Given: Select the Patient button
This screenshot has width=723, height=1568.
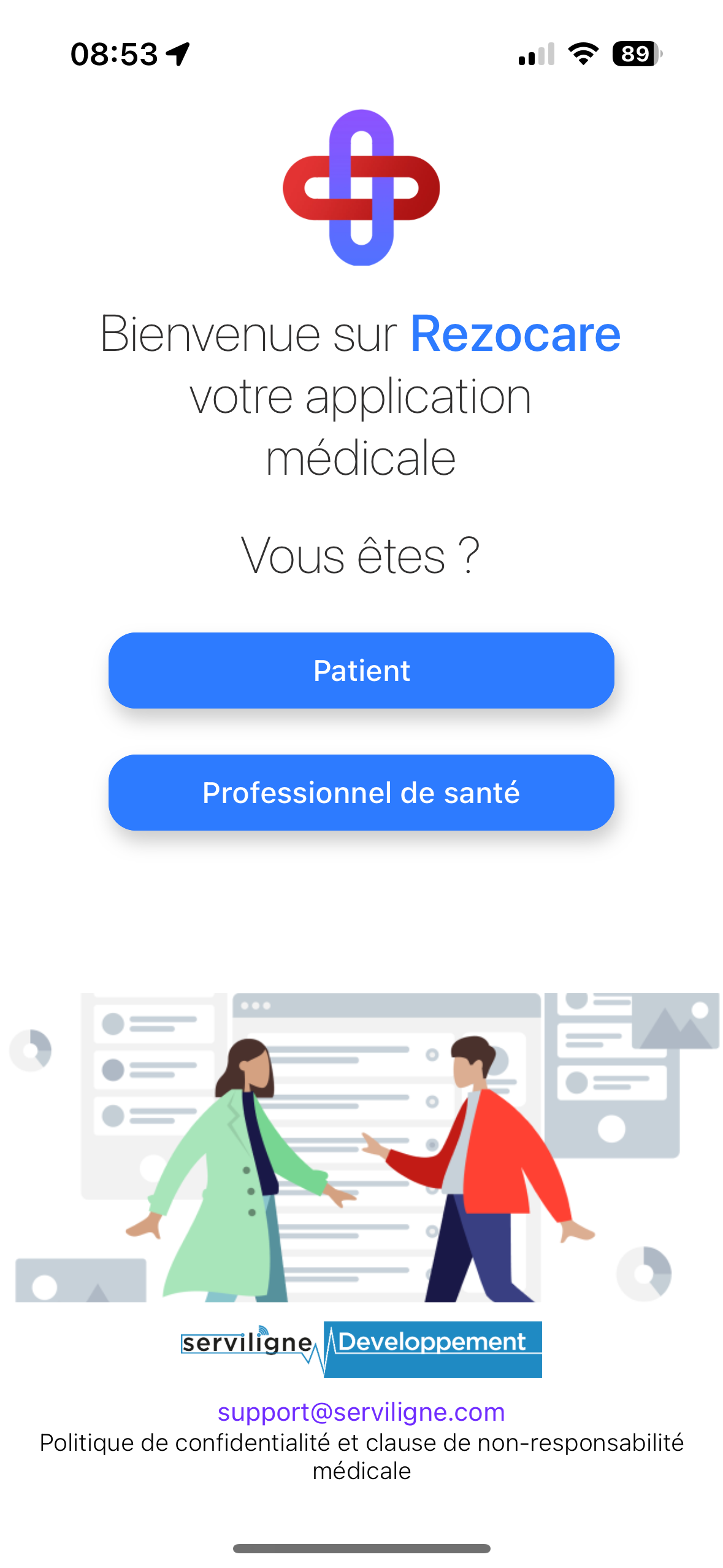Looking at the screenshot, I should point(361,671).
